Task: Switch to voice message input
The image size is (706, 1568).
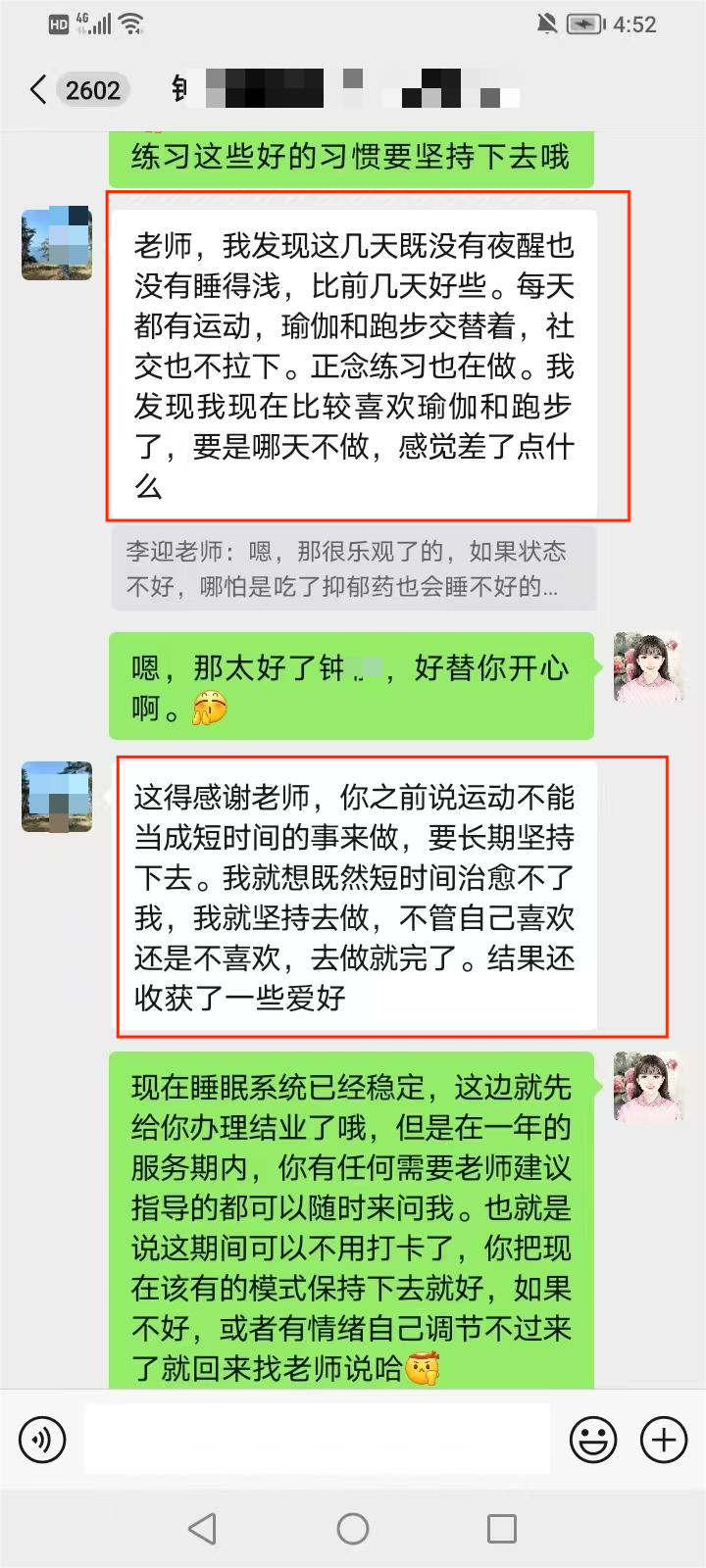Action: (42, 1440)
